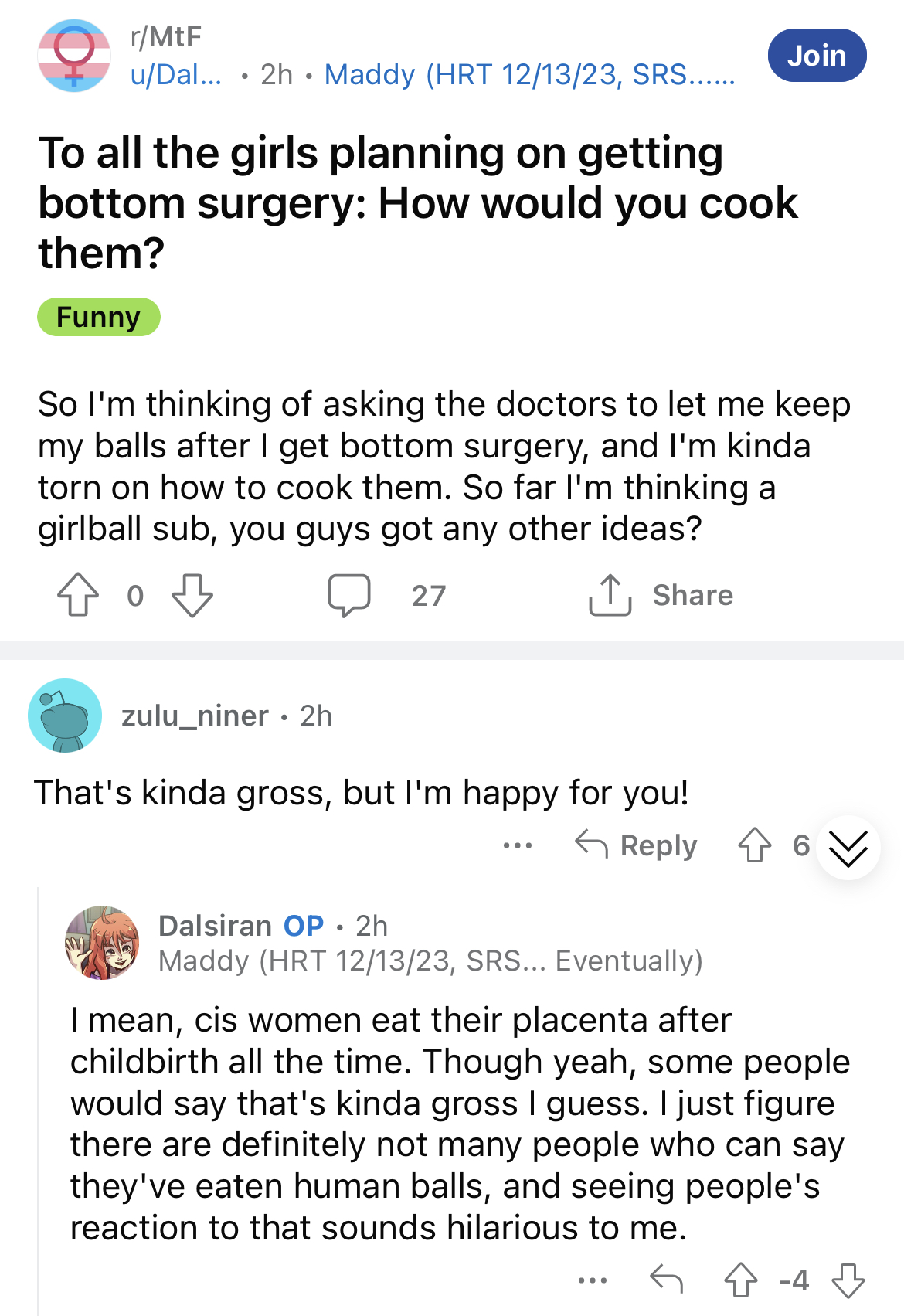Reply to Dalsiran's comment
The width and height of the screenshot is (904, 1316).
(666, 1280)
